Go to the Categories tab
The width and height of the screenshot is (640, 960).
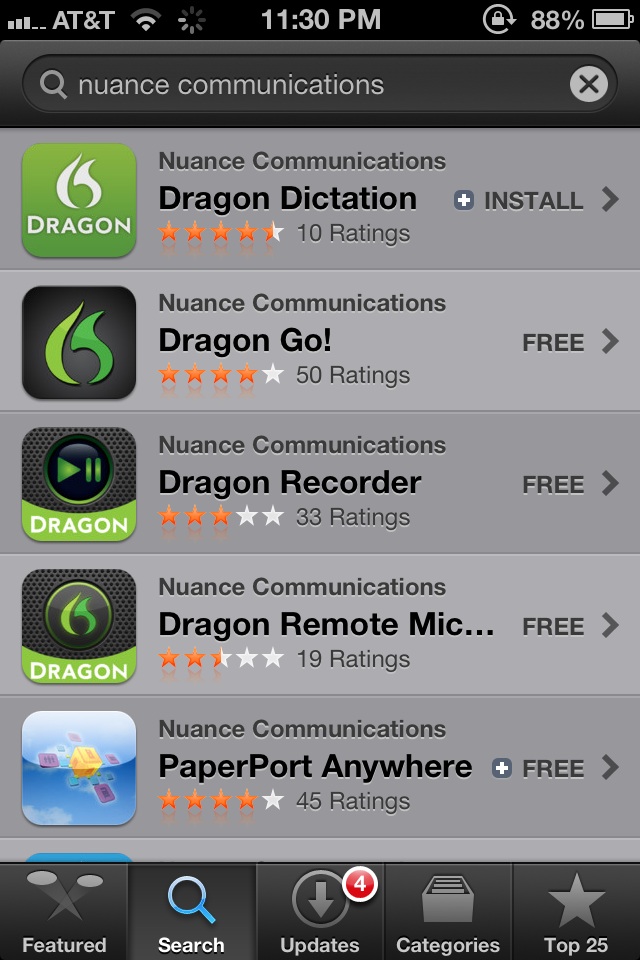coord(448,912)
